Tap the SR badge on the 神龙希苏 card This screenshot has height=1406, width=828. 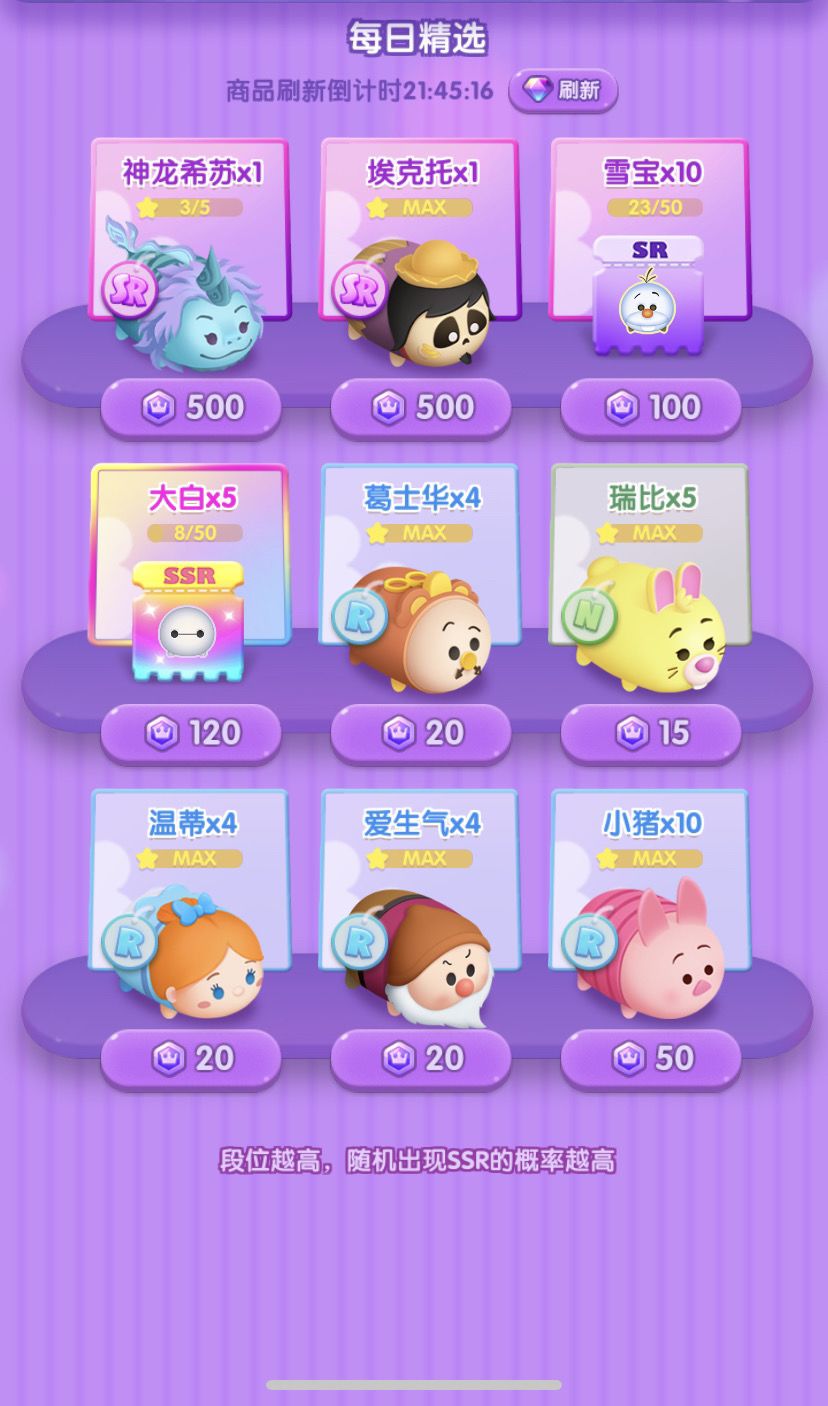tap(128, 291)
